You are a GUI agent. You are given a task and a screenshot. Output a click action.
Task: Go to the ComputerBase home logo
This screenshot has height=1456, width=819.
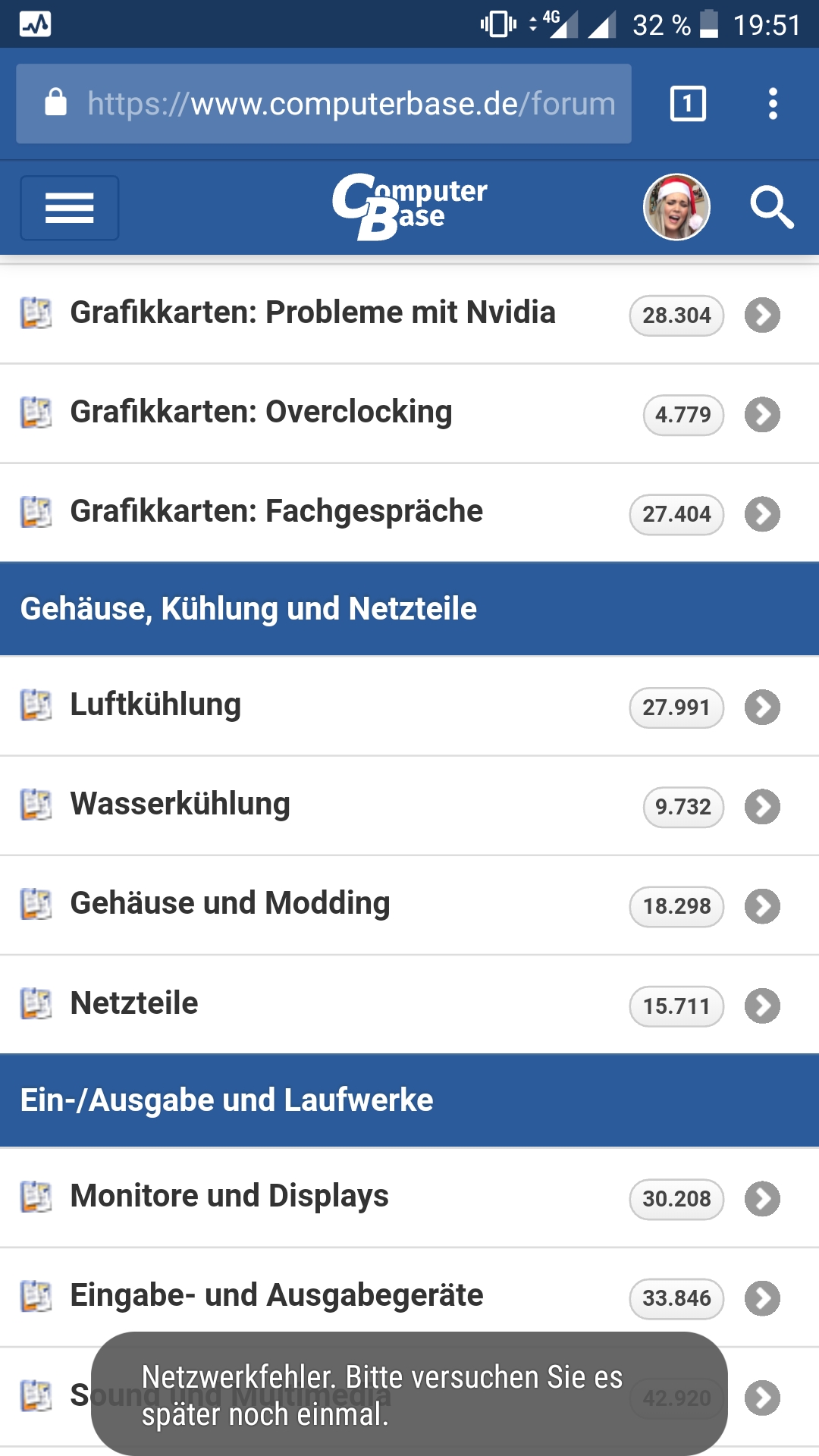pos(409,206)
